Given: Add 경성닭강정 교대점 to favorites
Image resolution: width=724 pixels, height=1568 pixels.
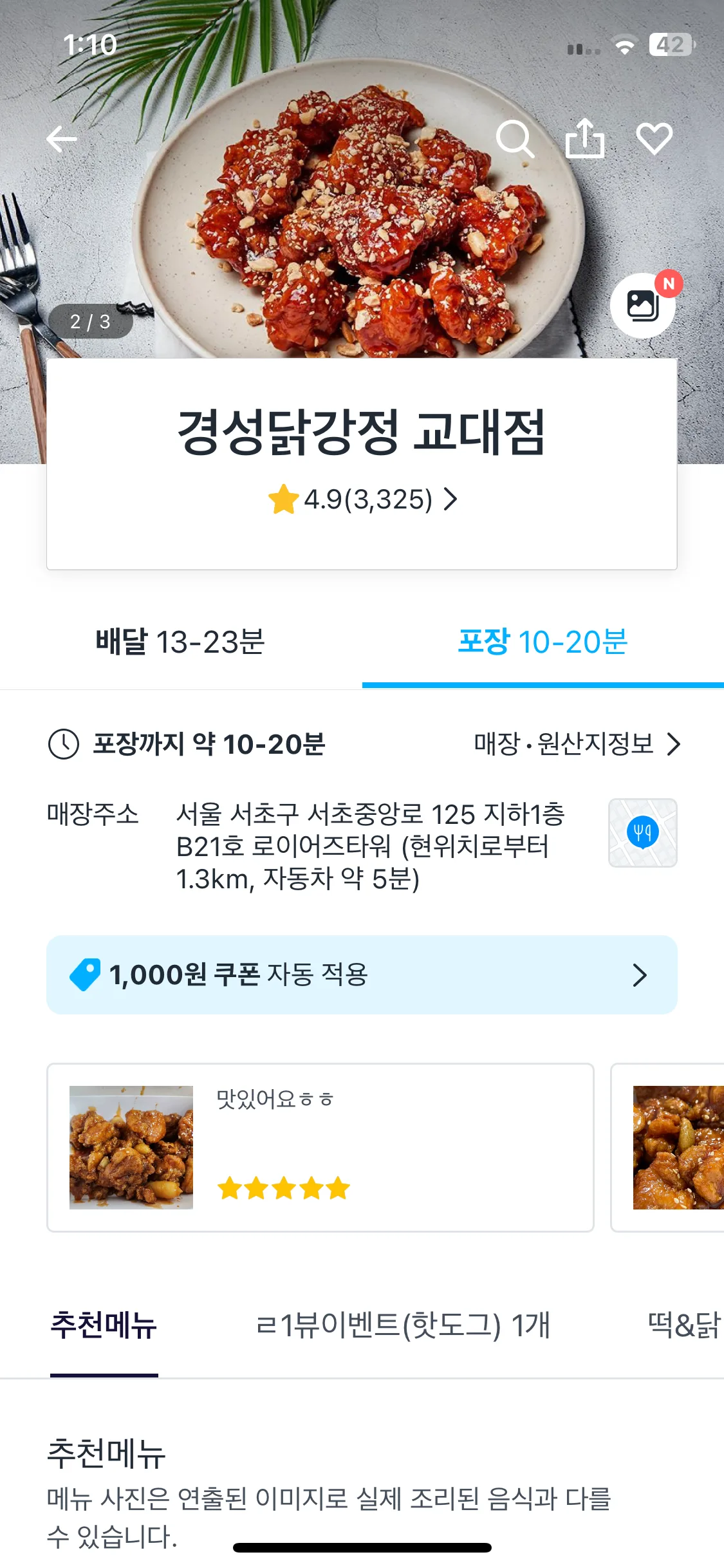Looking at the screenshot, I should coord(654,138).
